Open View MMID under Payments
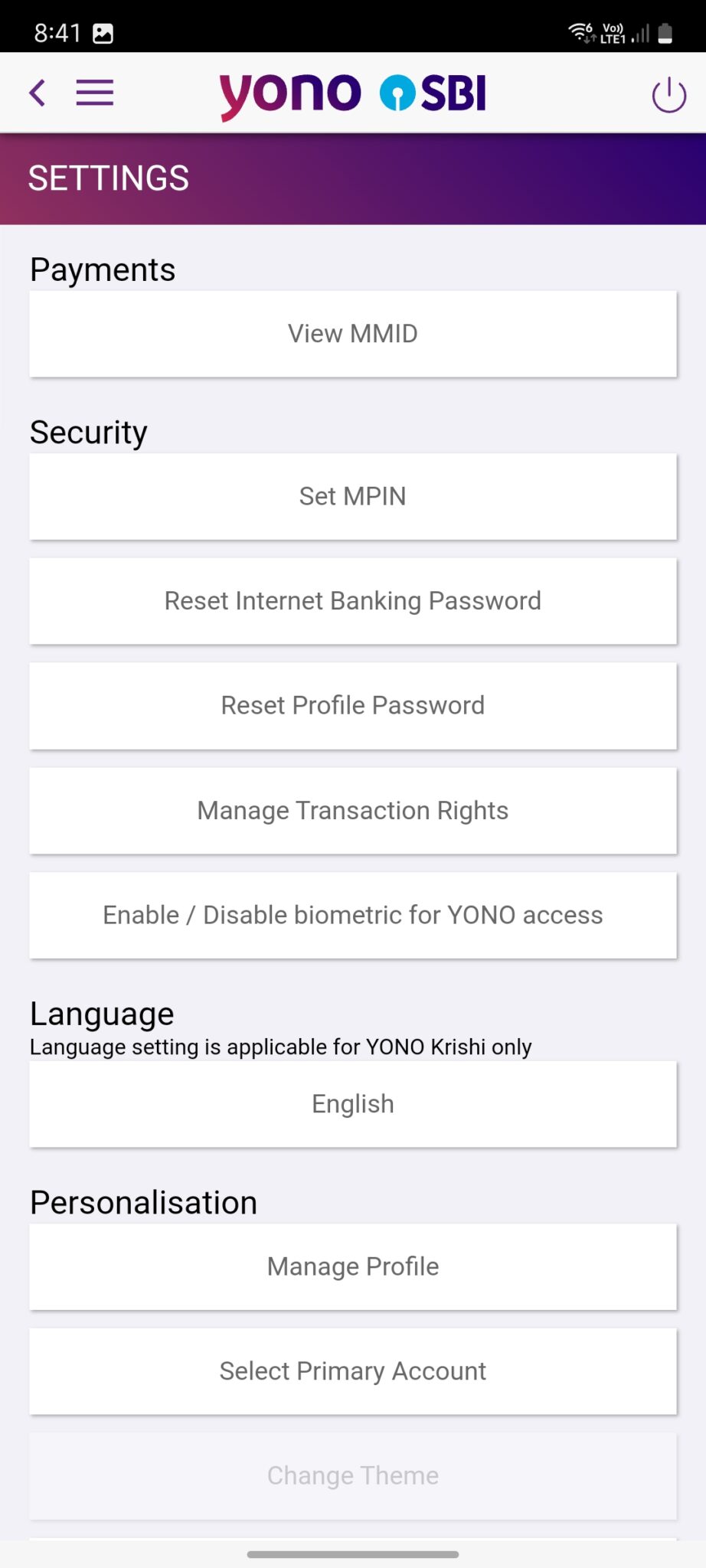The width and height of the screenshot is (706, 1568). click(x=352, y=333)
